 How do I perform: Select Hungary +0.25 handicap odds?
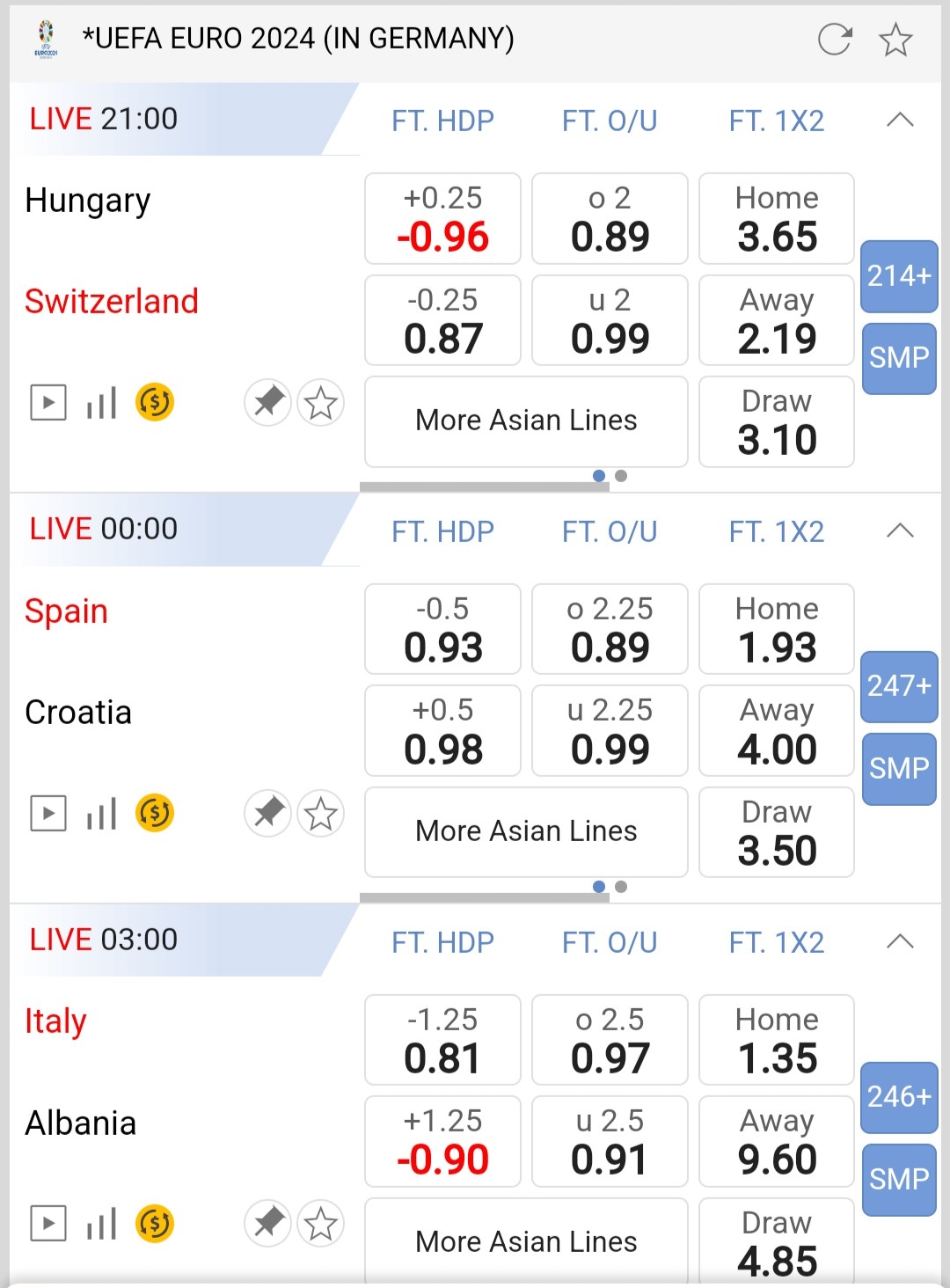click(x=442, y=218)
